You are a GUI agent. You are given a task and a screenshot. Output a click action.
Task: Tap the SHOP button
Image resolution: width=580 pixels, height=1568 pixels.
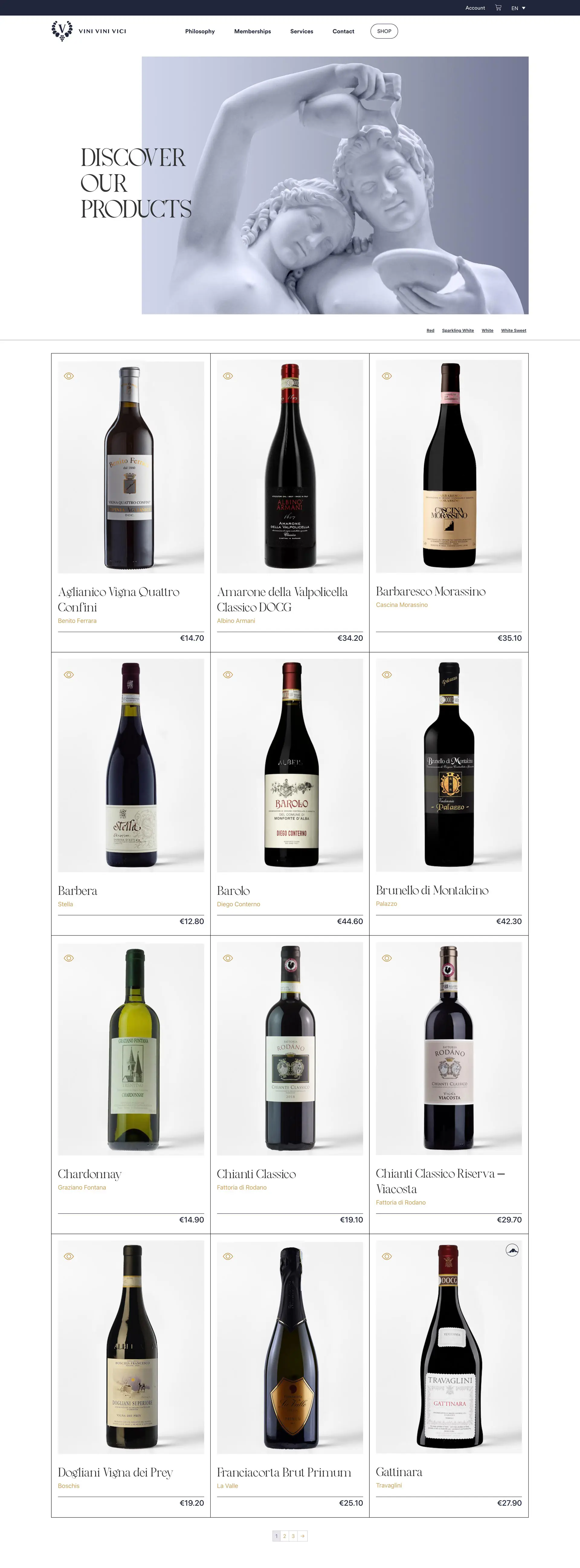click(383, 31)
